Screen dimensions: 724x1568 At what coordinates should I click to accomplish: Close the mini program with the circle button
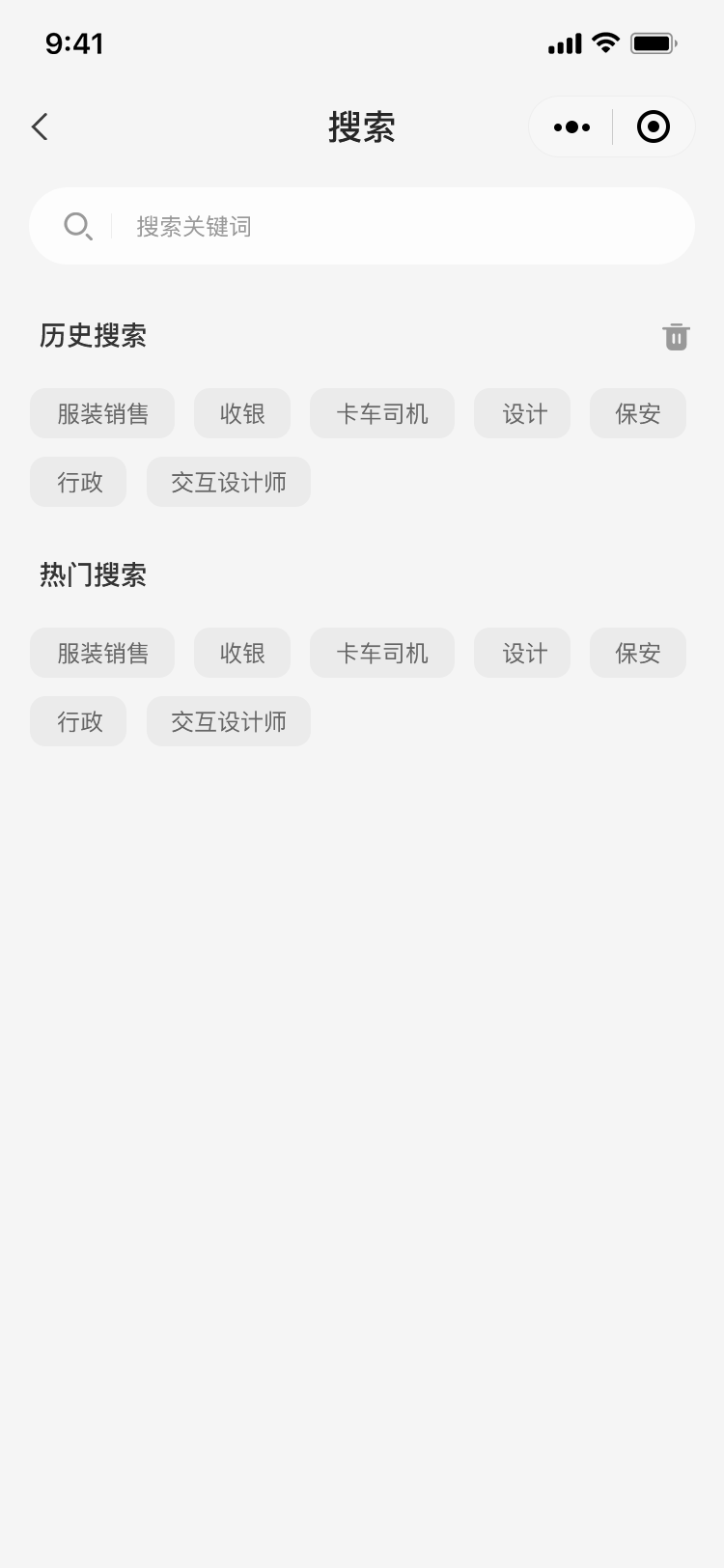coord(654,126)
